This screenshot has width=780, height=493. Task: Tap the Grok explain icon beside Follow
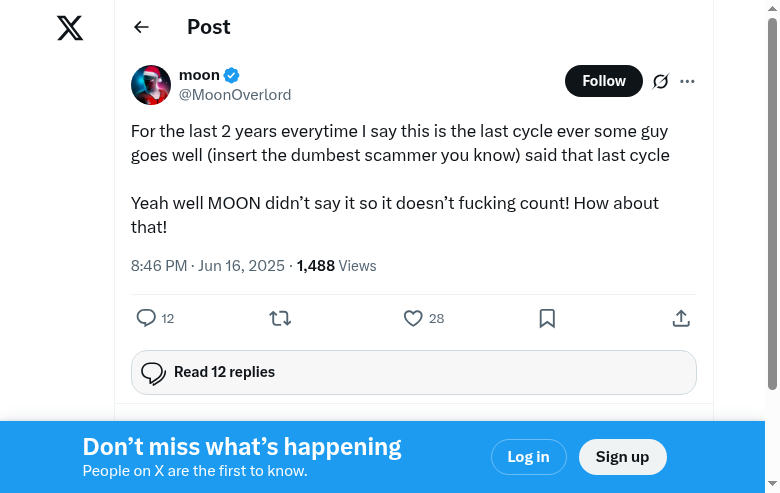click(660, 81)
